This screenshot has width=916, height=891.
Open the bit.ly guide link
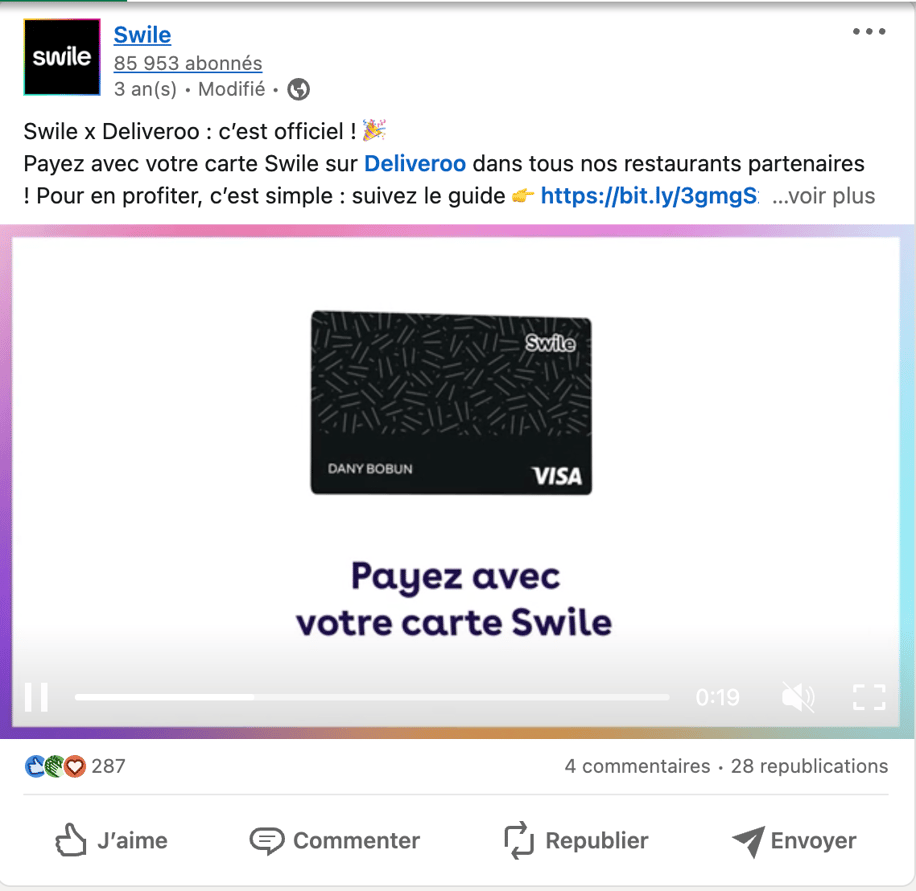coord(648,196)
